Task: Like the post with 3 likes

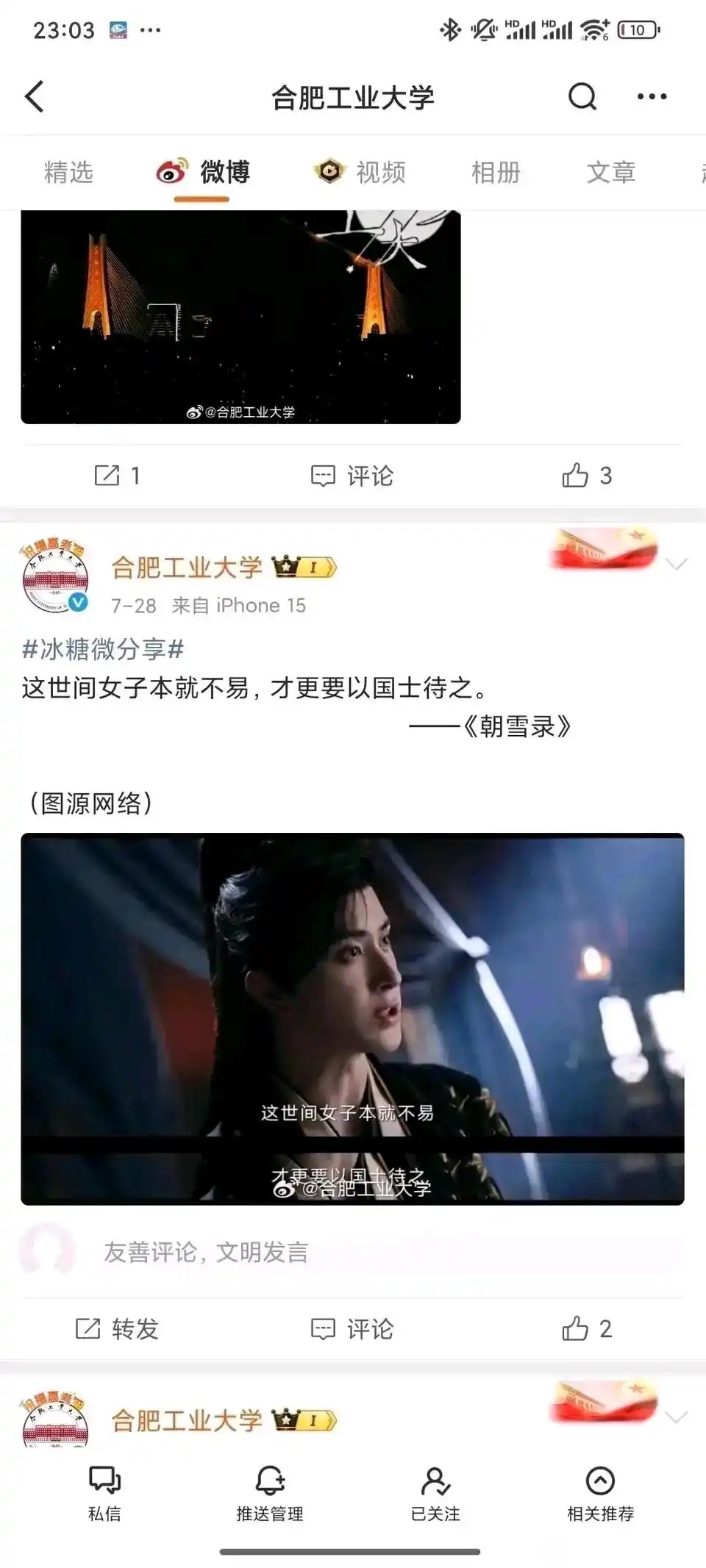Action: point(587,476)
